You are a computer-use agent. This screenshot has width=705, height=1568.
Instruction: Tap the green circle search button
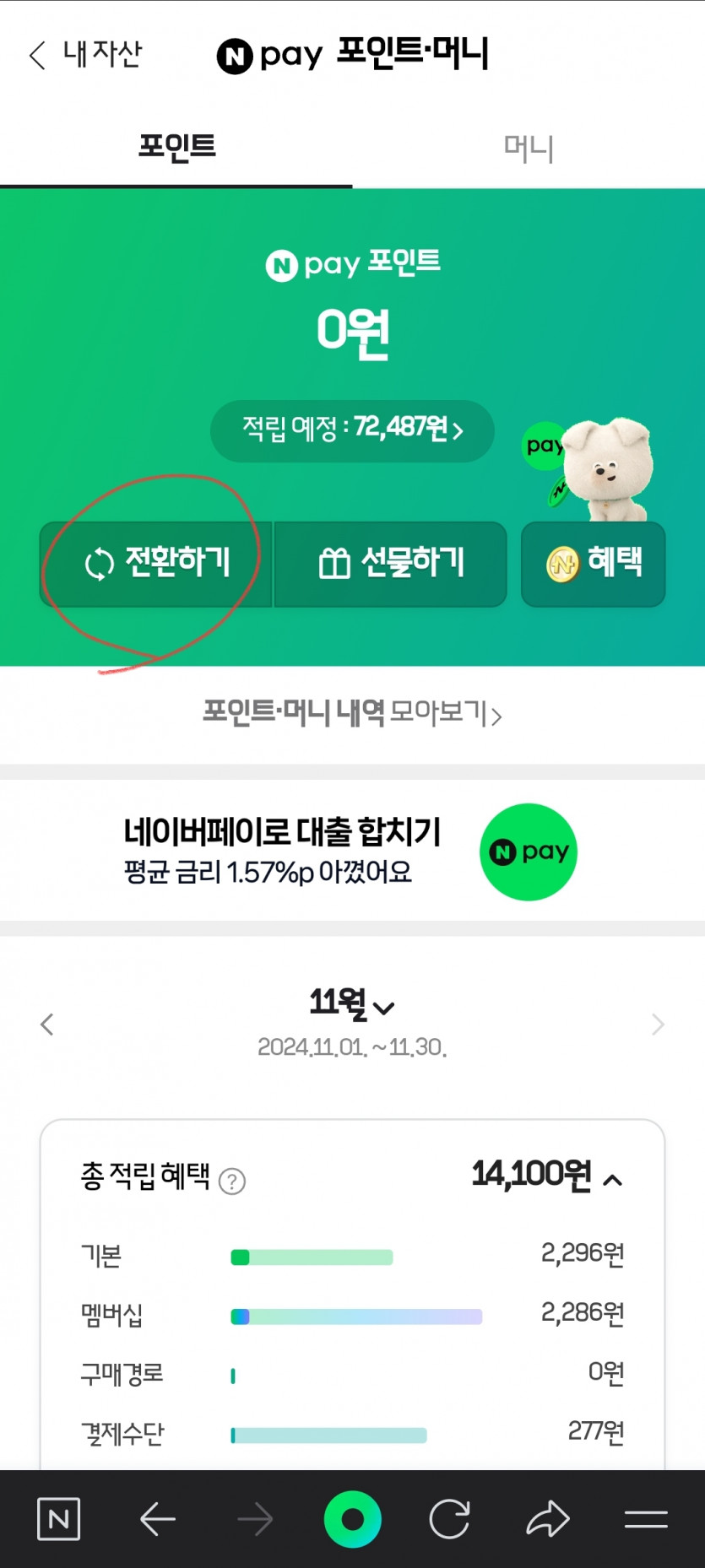[352, 1519]
